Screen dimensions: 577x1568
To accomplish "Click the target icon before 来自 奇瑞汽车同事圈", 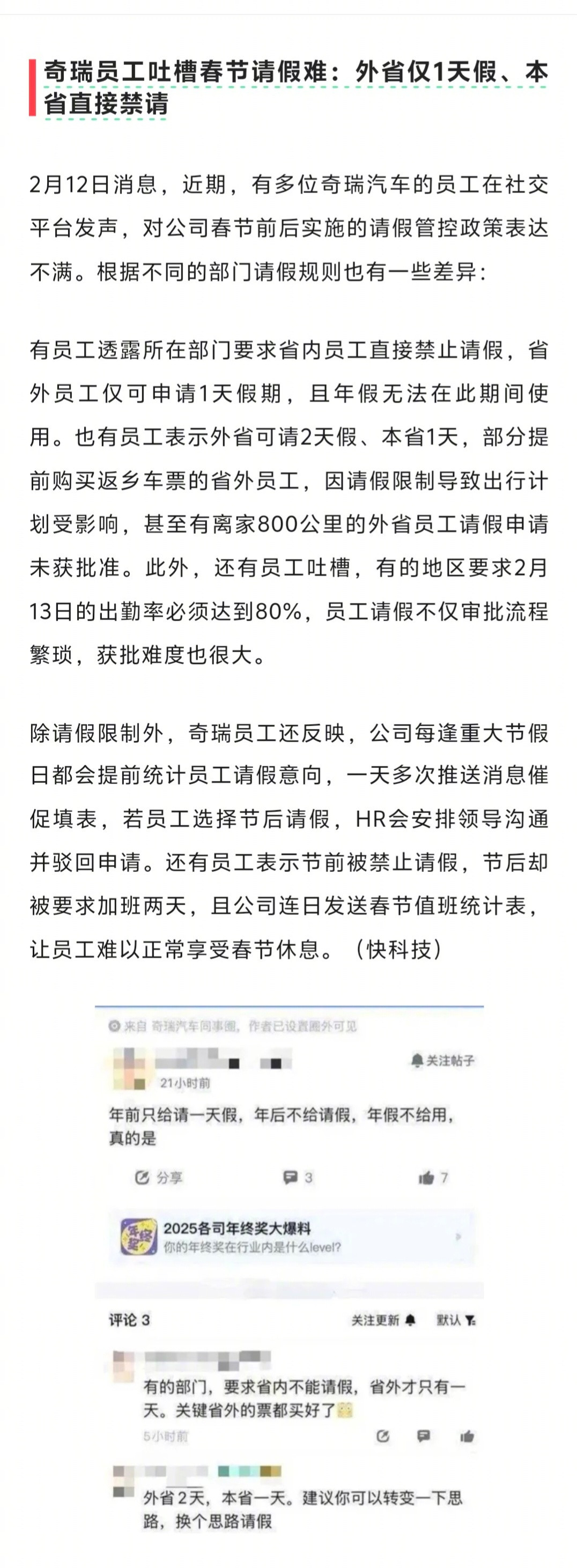I will click(x=114, y=1025).
